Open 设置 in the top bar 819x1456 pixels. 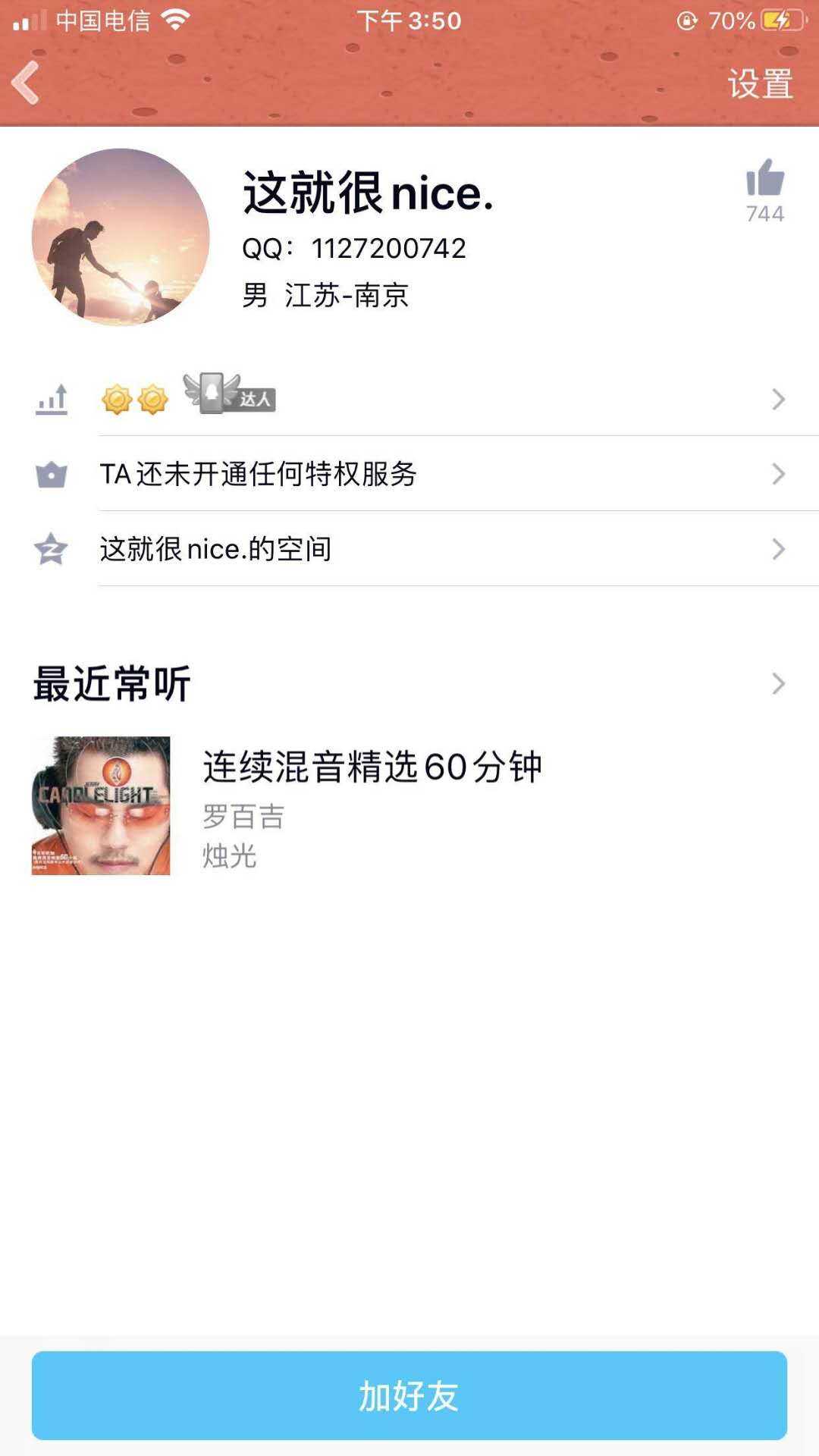click(760, 83)
